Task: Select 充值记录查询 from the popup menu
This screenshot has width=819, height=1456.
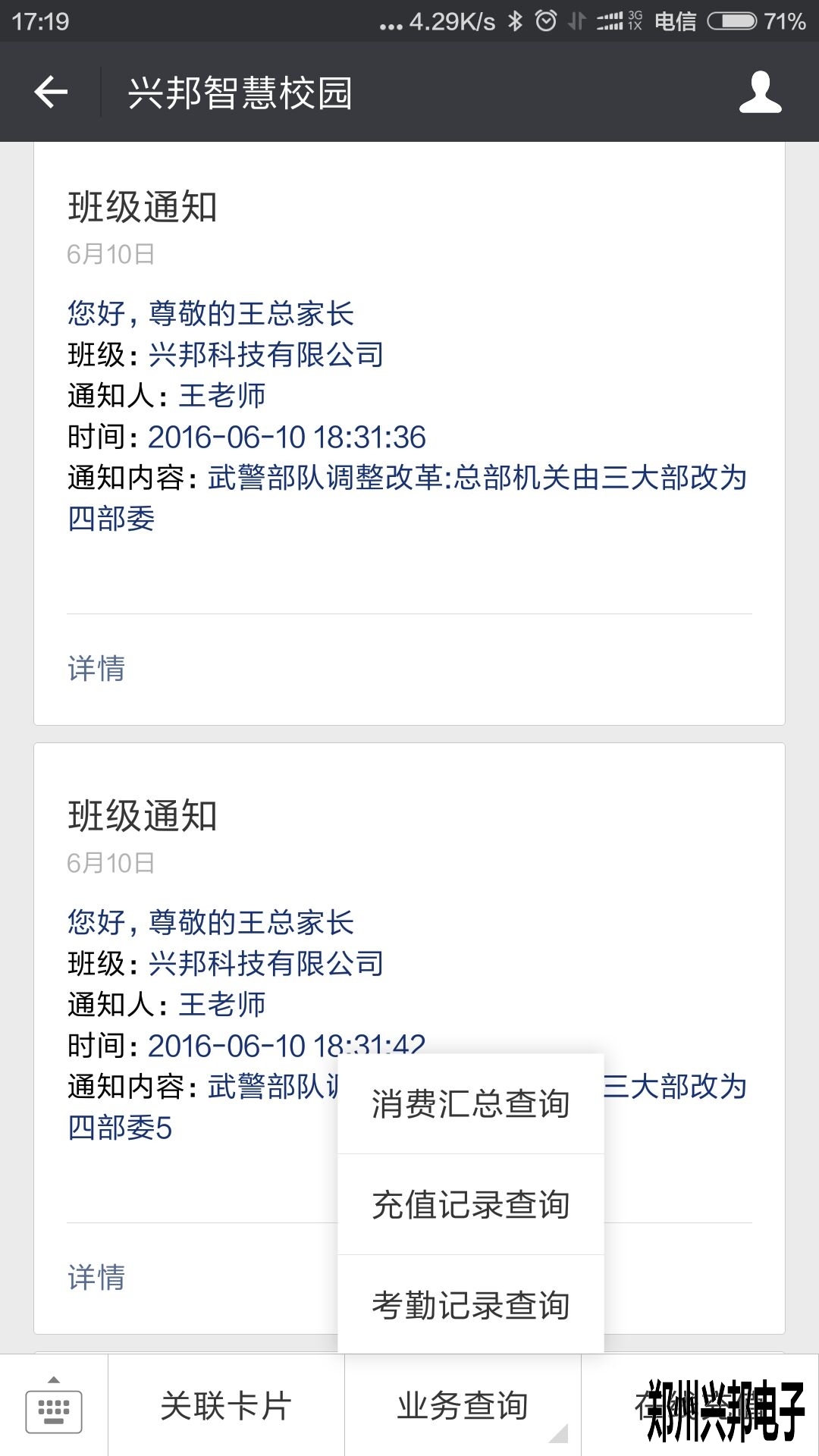Action: [x=470, y=1206]
